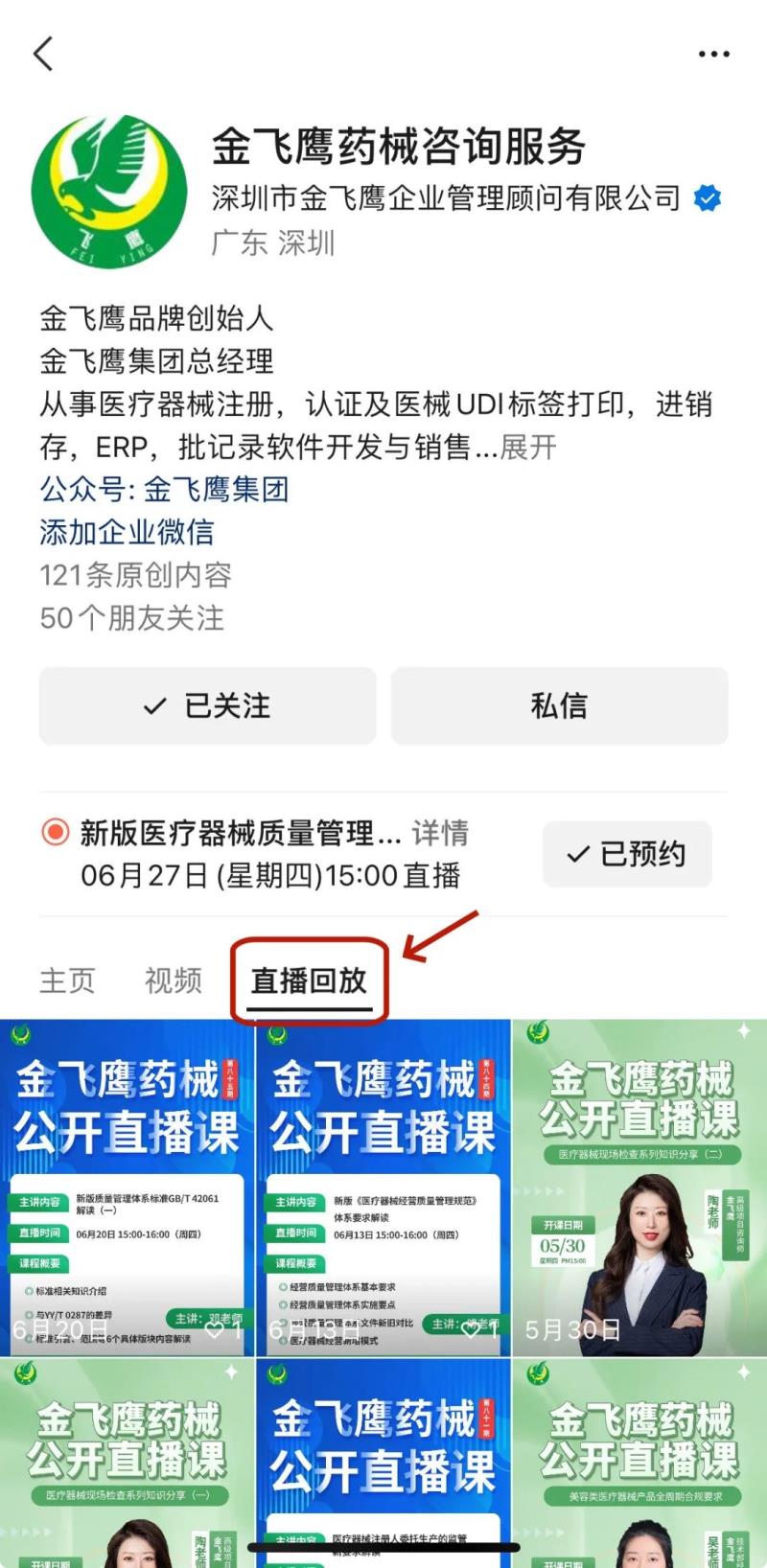The image size is (767, 1568).
Task: Tap the 已关注 follow button
Action: 207,705
